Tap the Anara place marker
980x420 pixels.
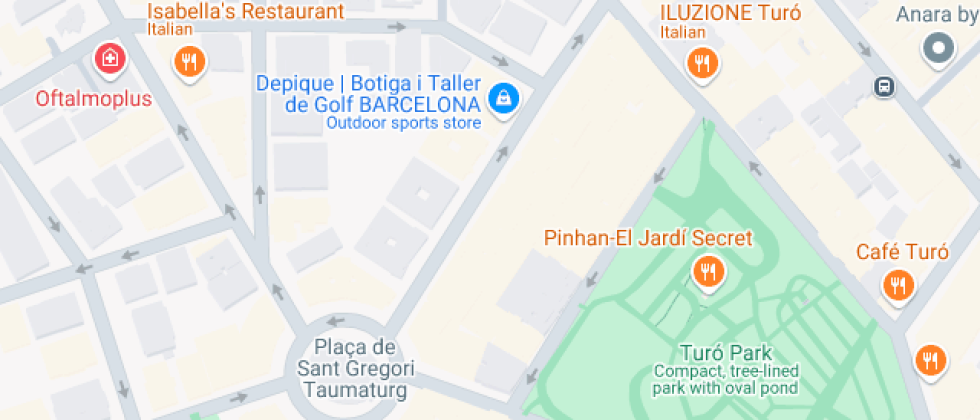pyautogui.click(x=938, y=47)
